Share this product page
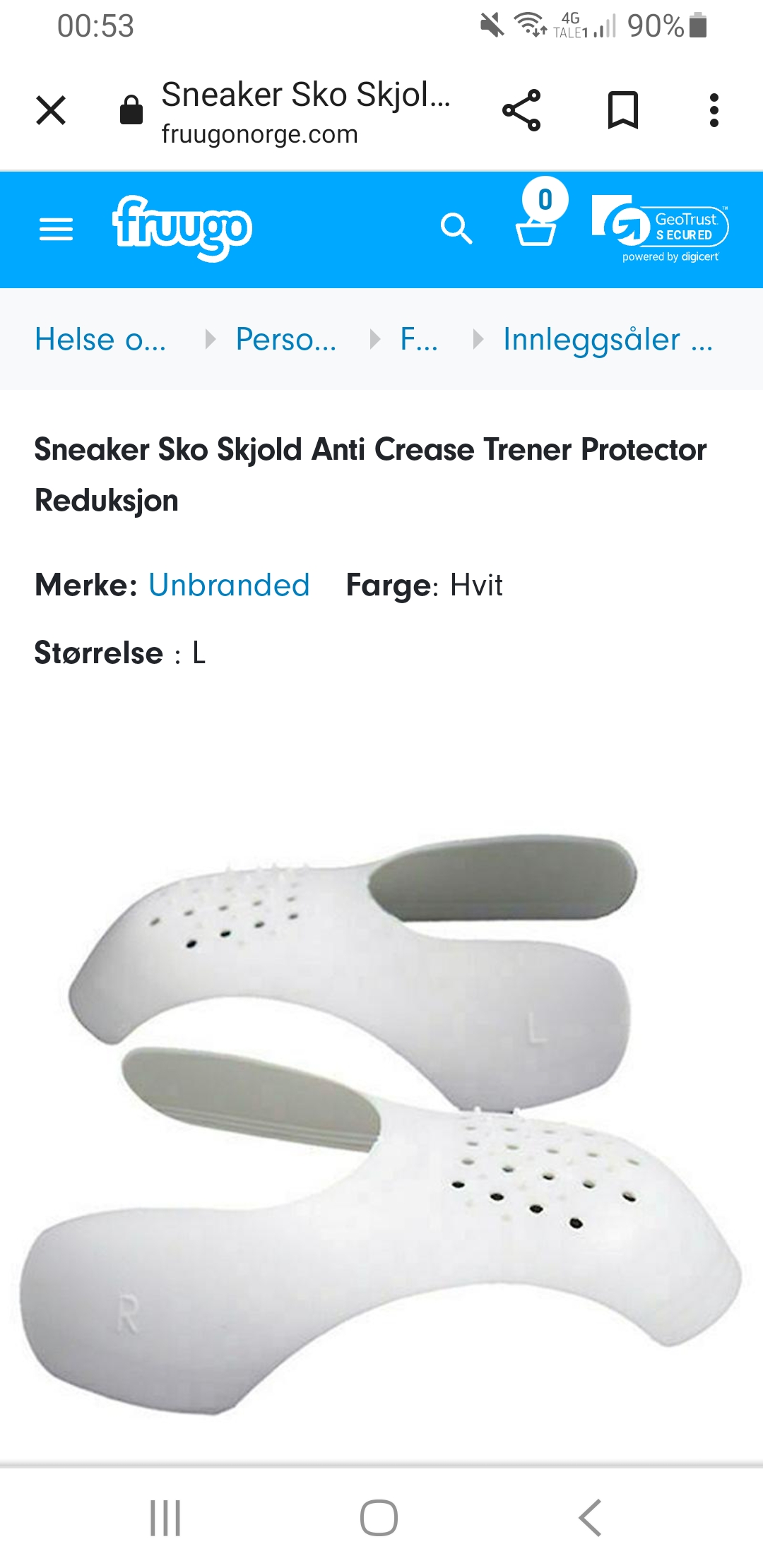The height and width of the screenshot is (1568, 763). pos(521,110)
